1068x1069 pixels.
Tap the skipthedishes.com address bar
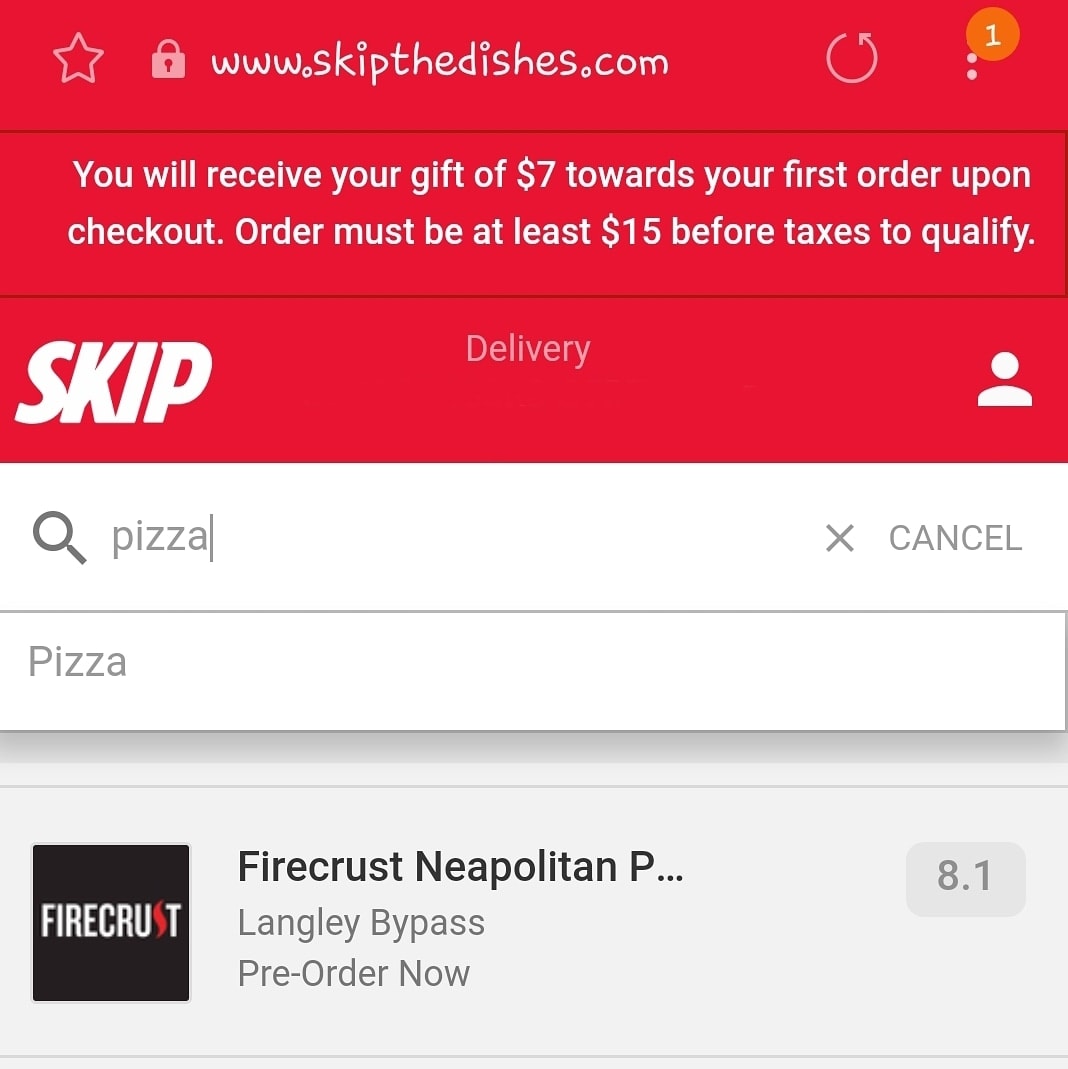[x=440, y=62]
